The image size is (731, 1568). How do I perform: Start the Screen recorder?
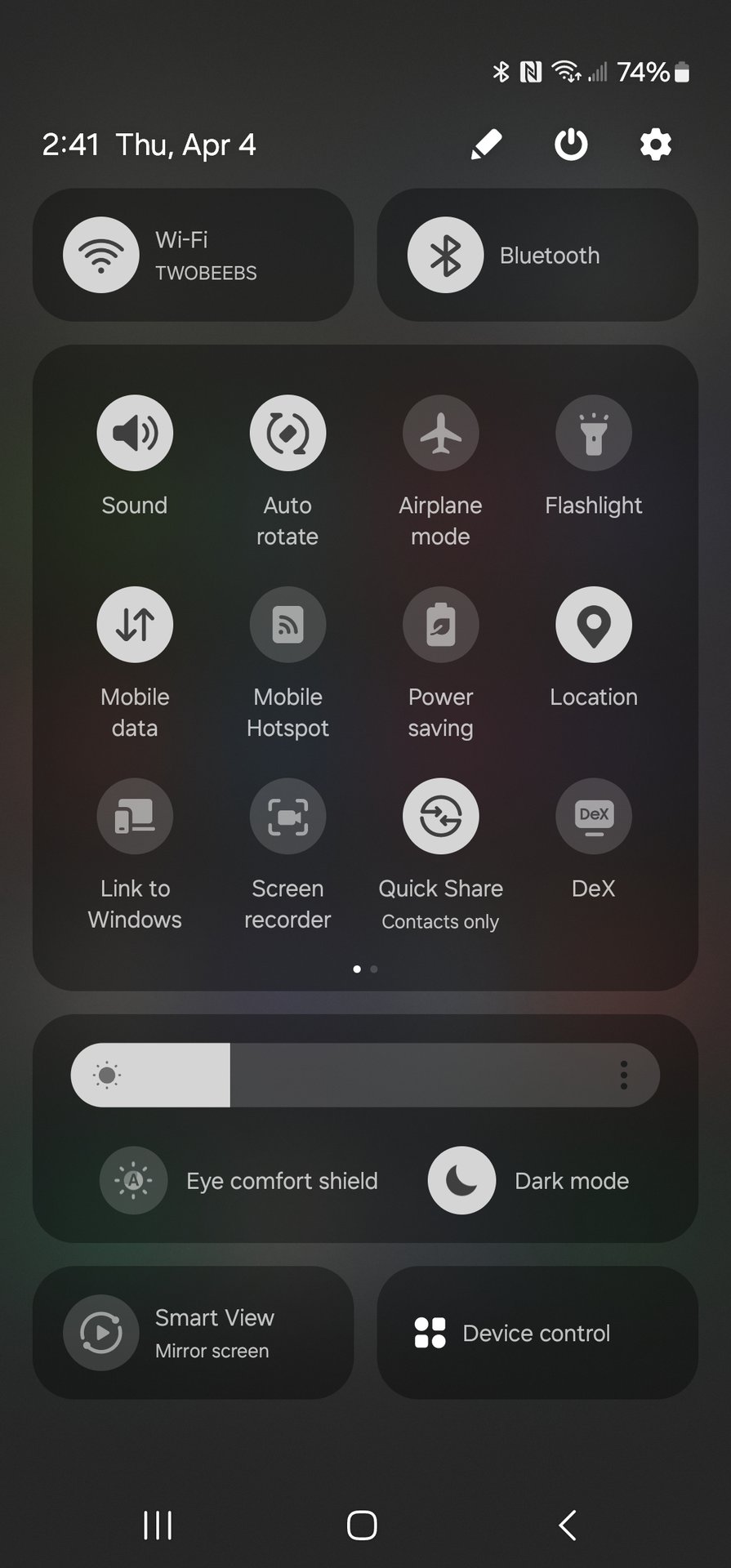tap(287, 816)
